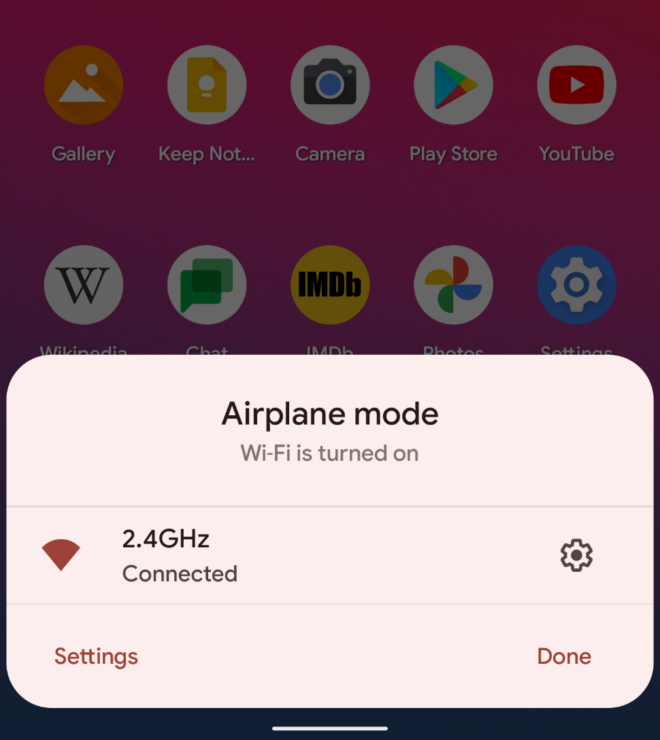
Task: Open the Wikipedia app
Action: coord(84,285)
